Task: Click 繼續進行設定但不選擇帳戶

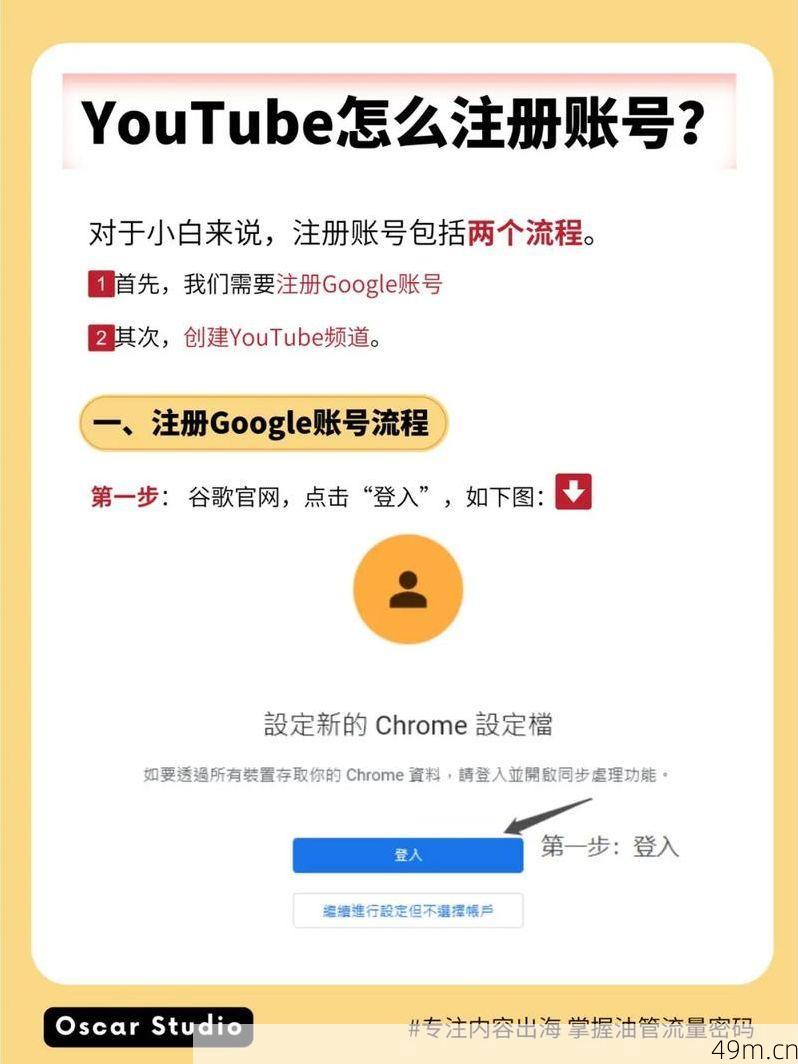Action: click(x=408, y=910)
